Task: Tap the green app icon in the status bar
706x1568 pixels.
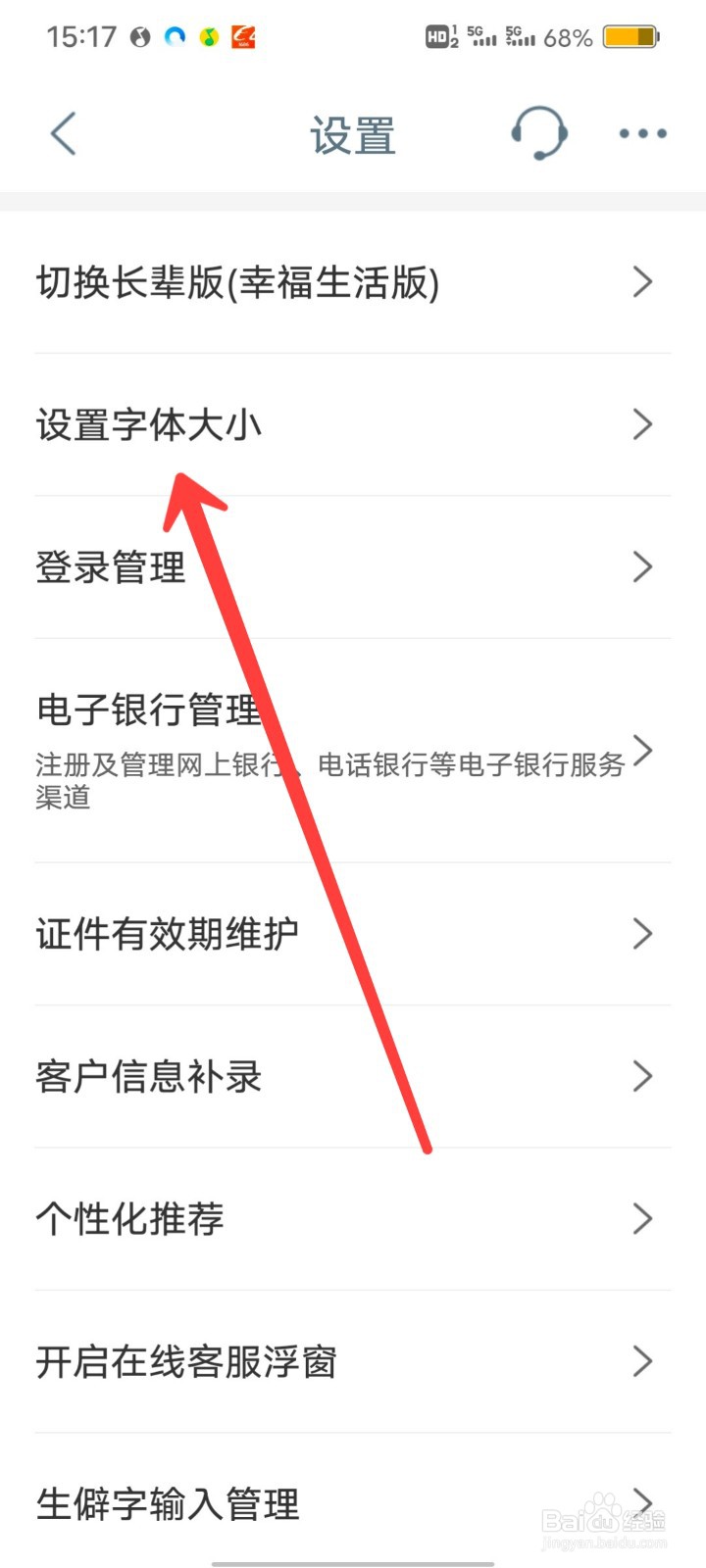Action: pos(209,36)
